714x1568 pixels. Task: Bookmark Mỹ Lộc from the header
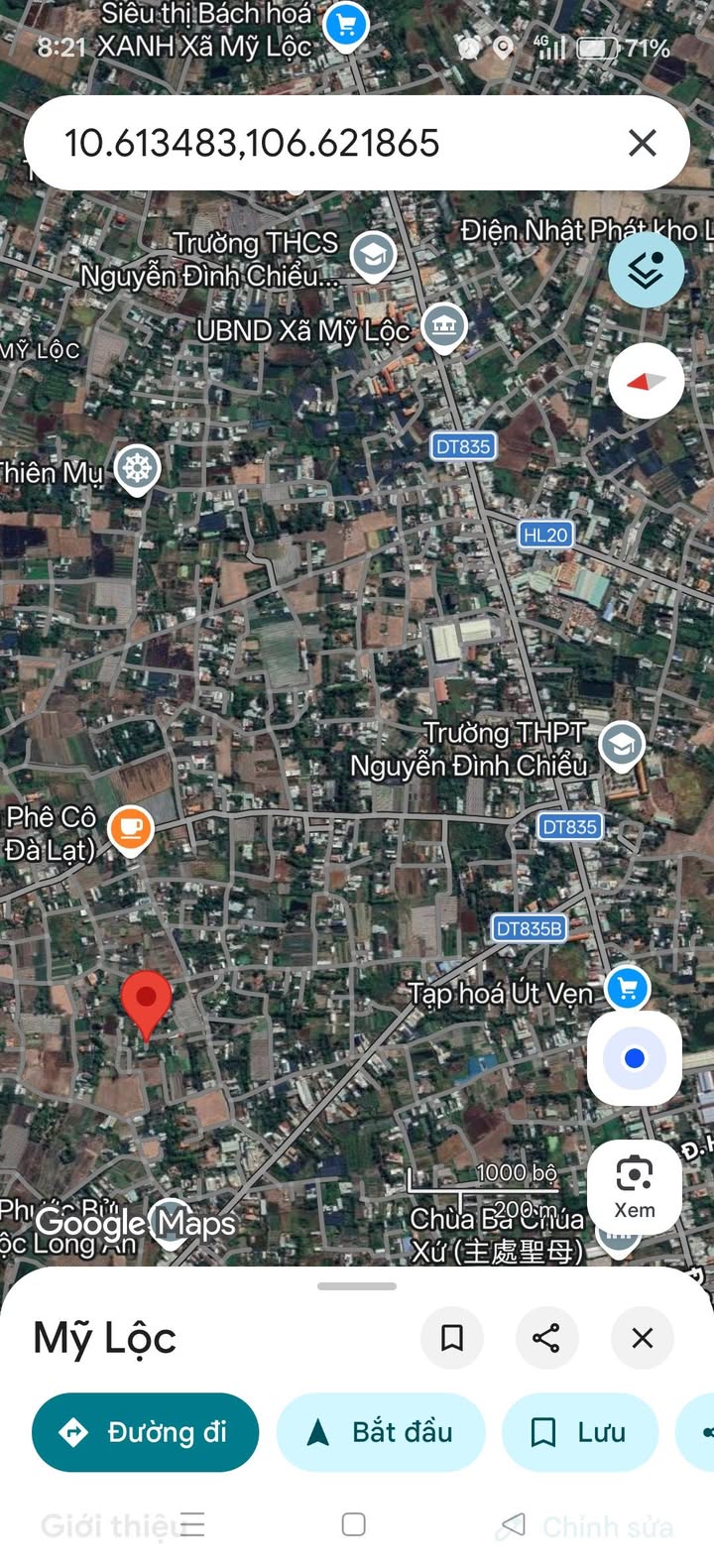pyautogui.click(x=452, y=1338)
